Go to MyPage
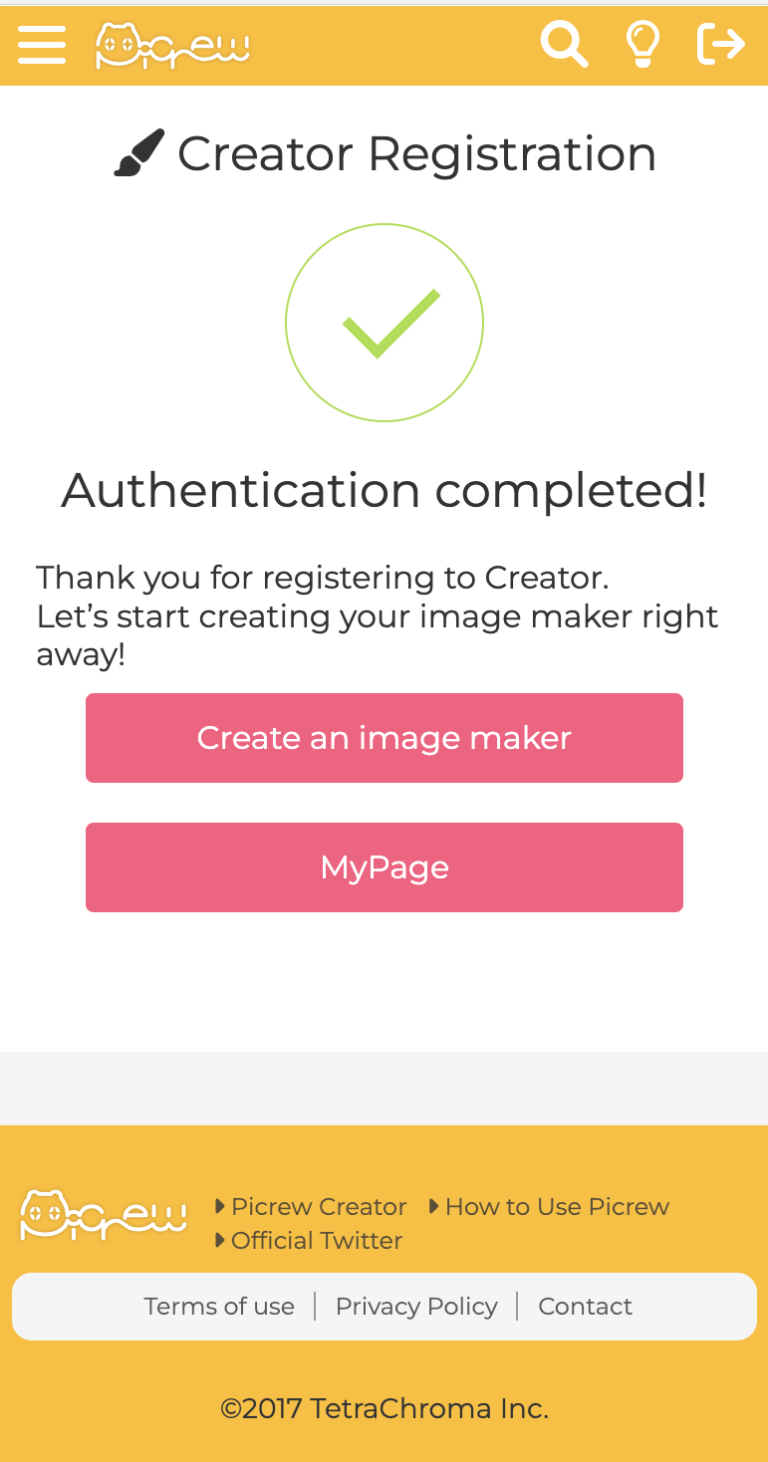The width and height of the screenshot is (768, 1462). 384,867
